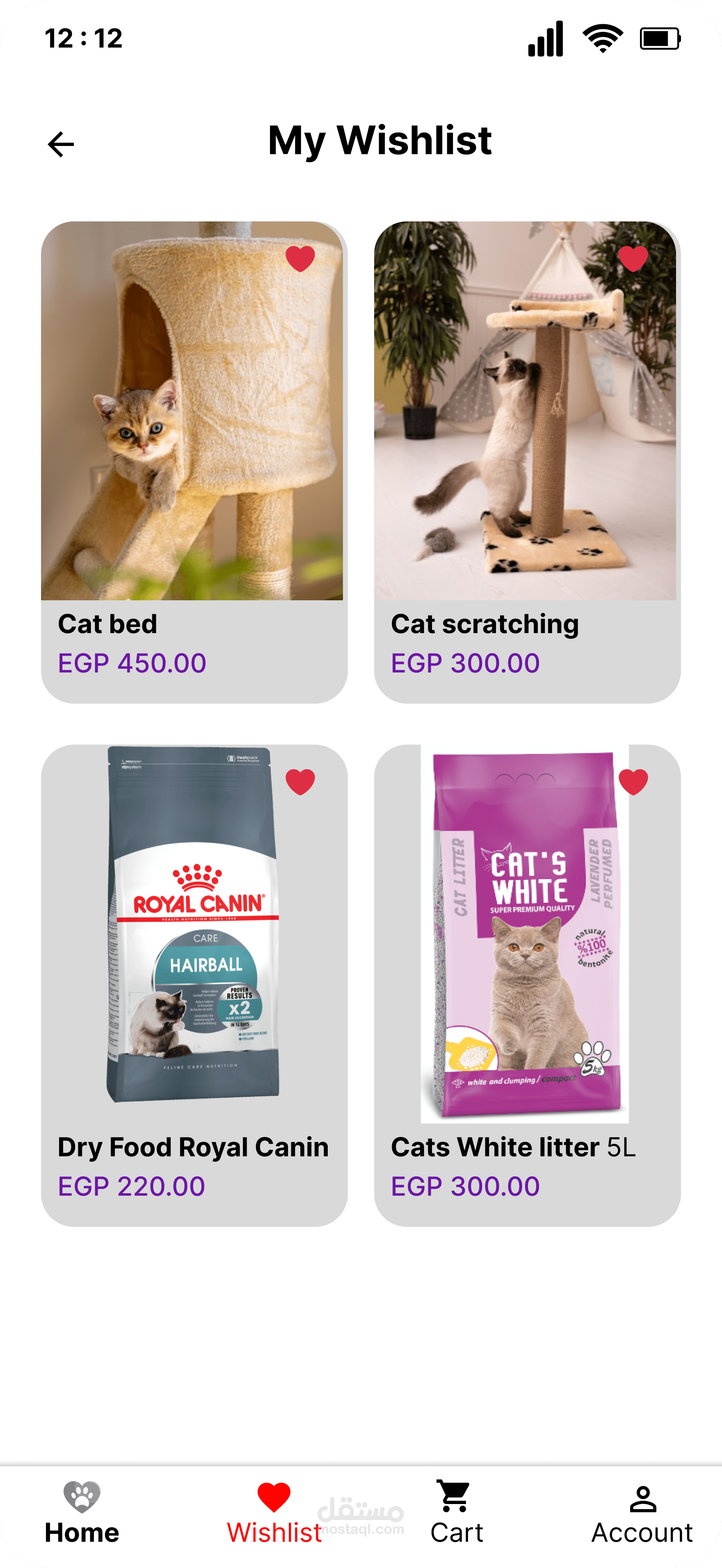Open the Cat scratching product card
722x1568 pixels.
point(527,462)
